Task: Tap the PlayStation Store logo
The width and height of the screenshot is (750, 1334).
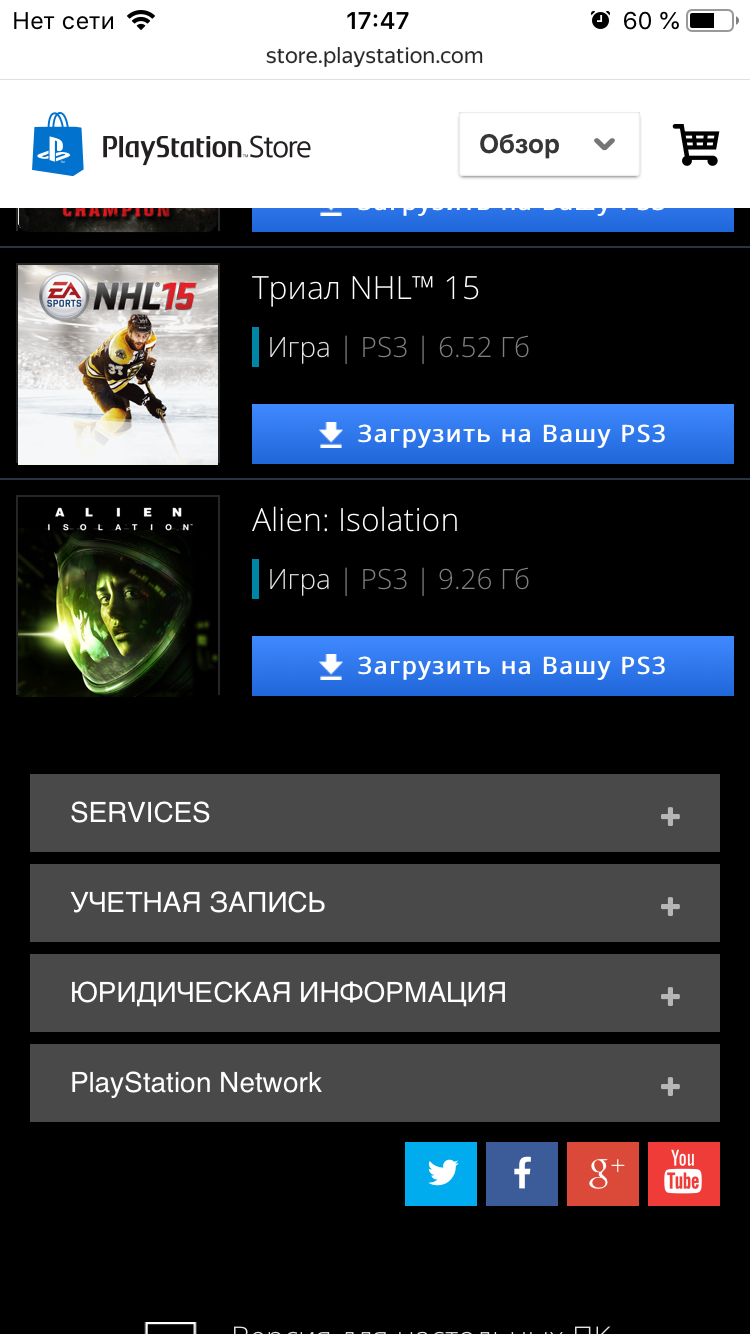Action: (x=171, y=145)
